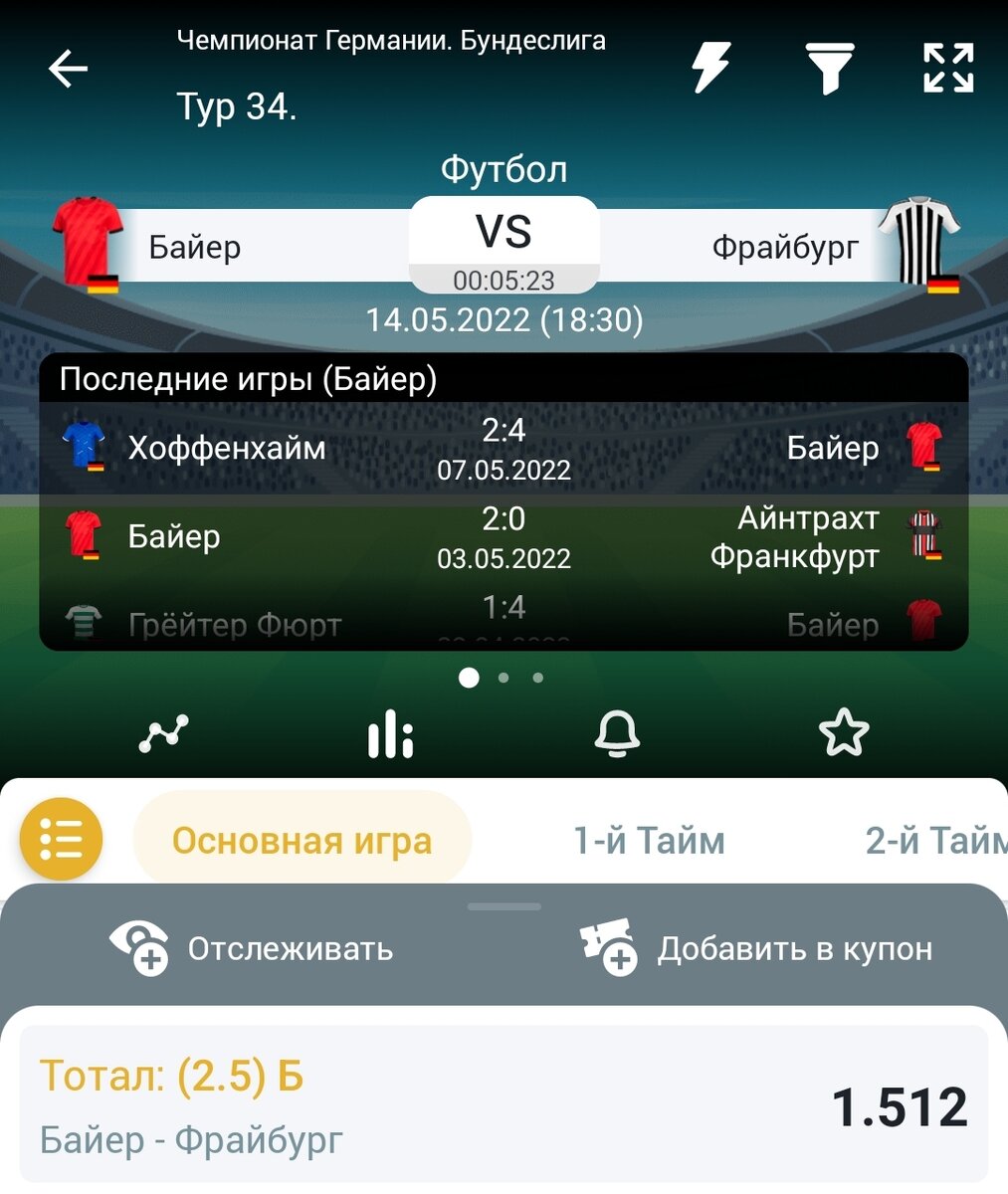This screenshot has width=1008, height=1194.
Task: Tap the expand fullscreen arrows icon
Action: [947, 69]
